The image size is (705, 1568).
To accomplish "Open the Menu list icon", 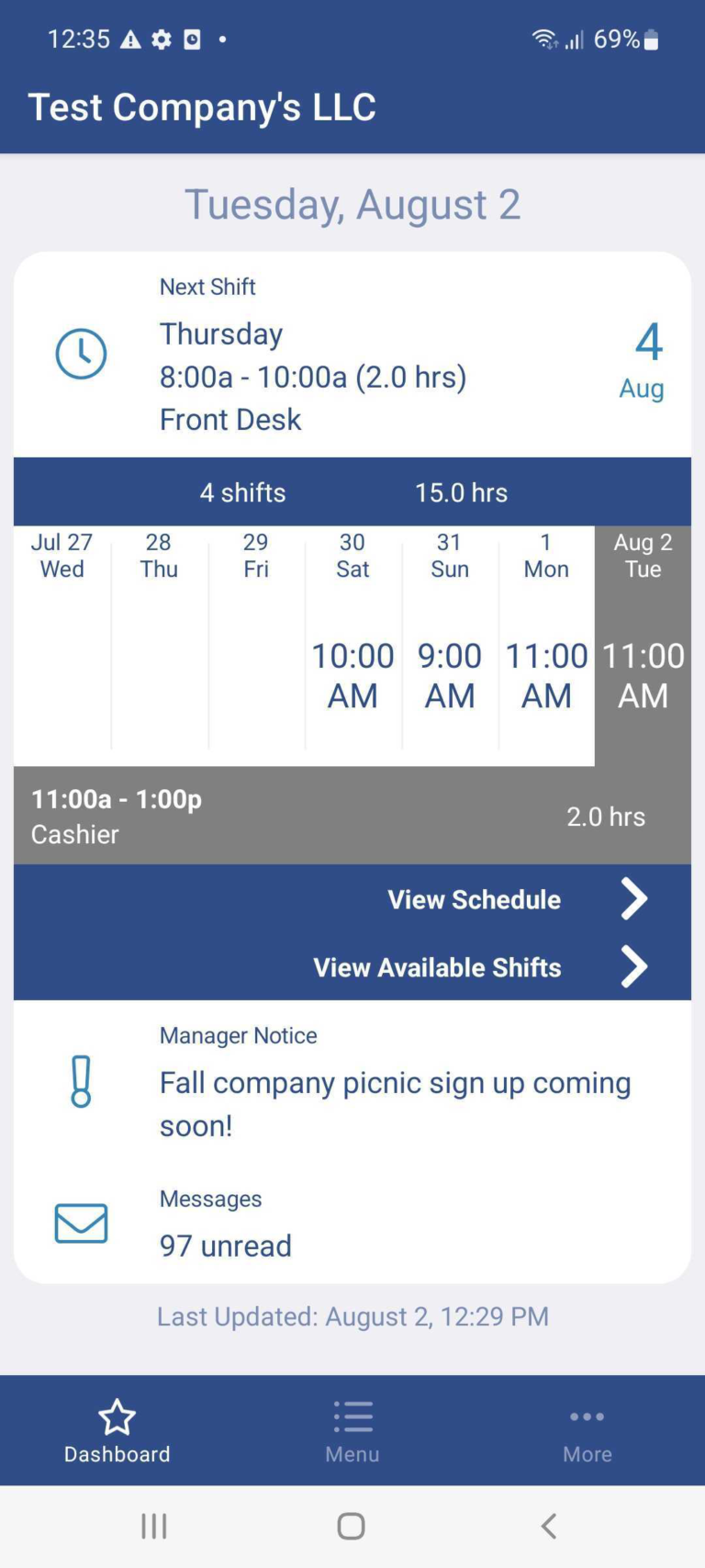I will 352,1416.
